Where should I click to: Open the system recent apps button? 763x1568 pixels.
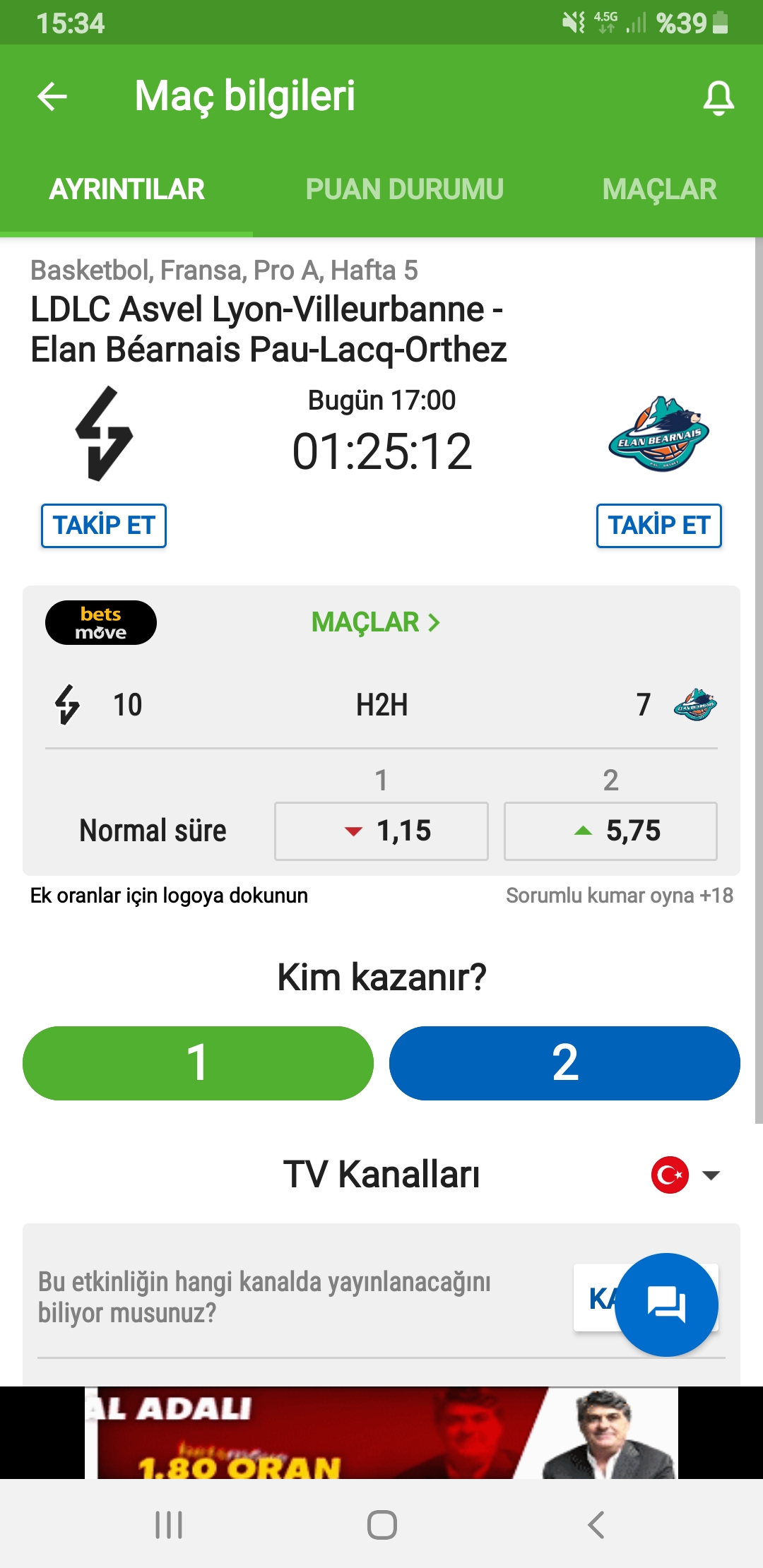[169, 1524]
